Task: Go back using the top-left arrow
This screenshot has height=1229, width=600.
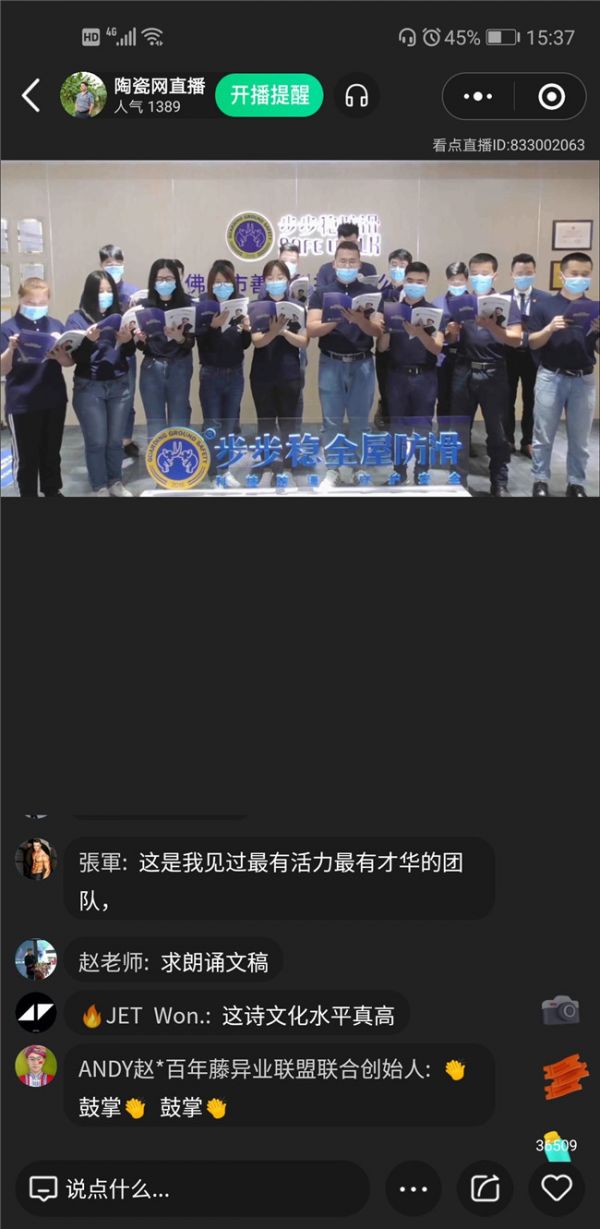Action: tap(31, 96)
